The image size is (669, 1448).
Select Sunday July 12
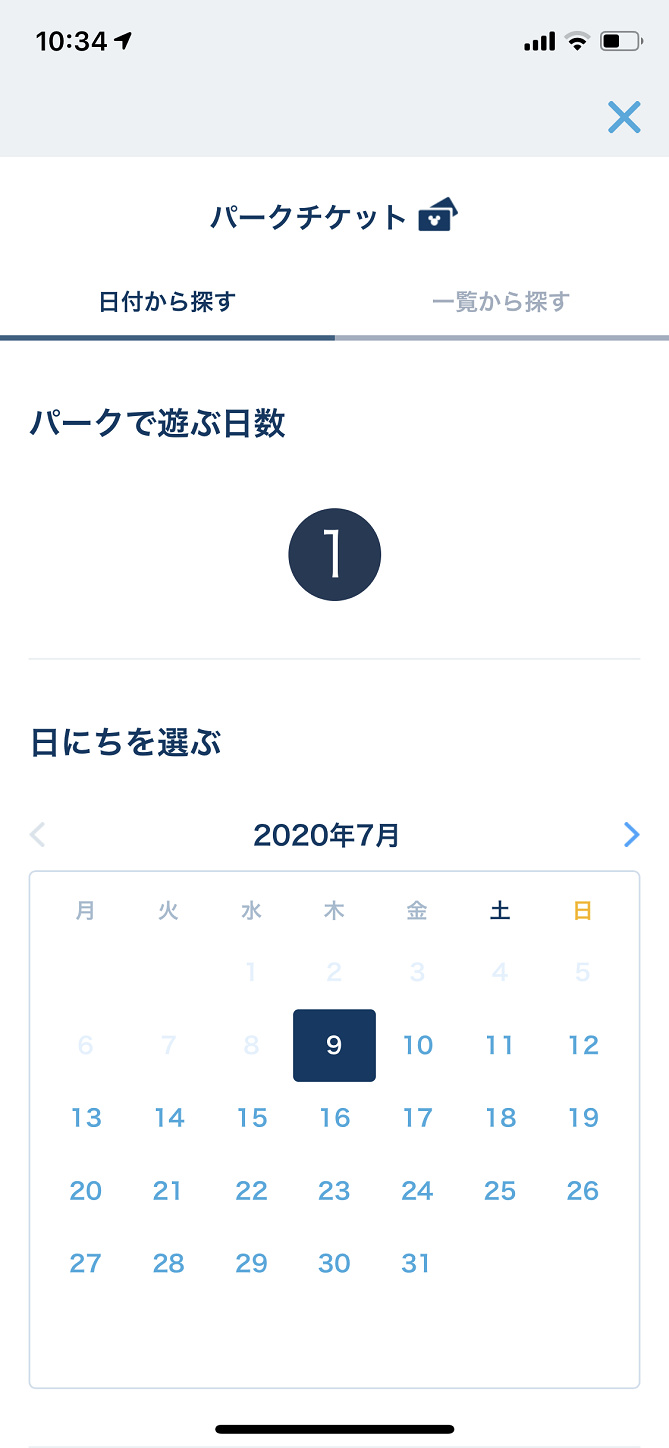pos(583,1045)
